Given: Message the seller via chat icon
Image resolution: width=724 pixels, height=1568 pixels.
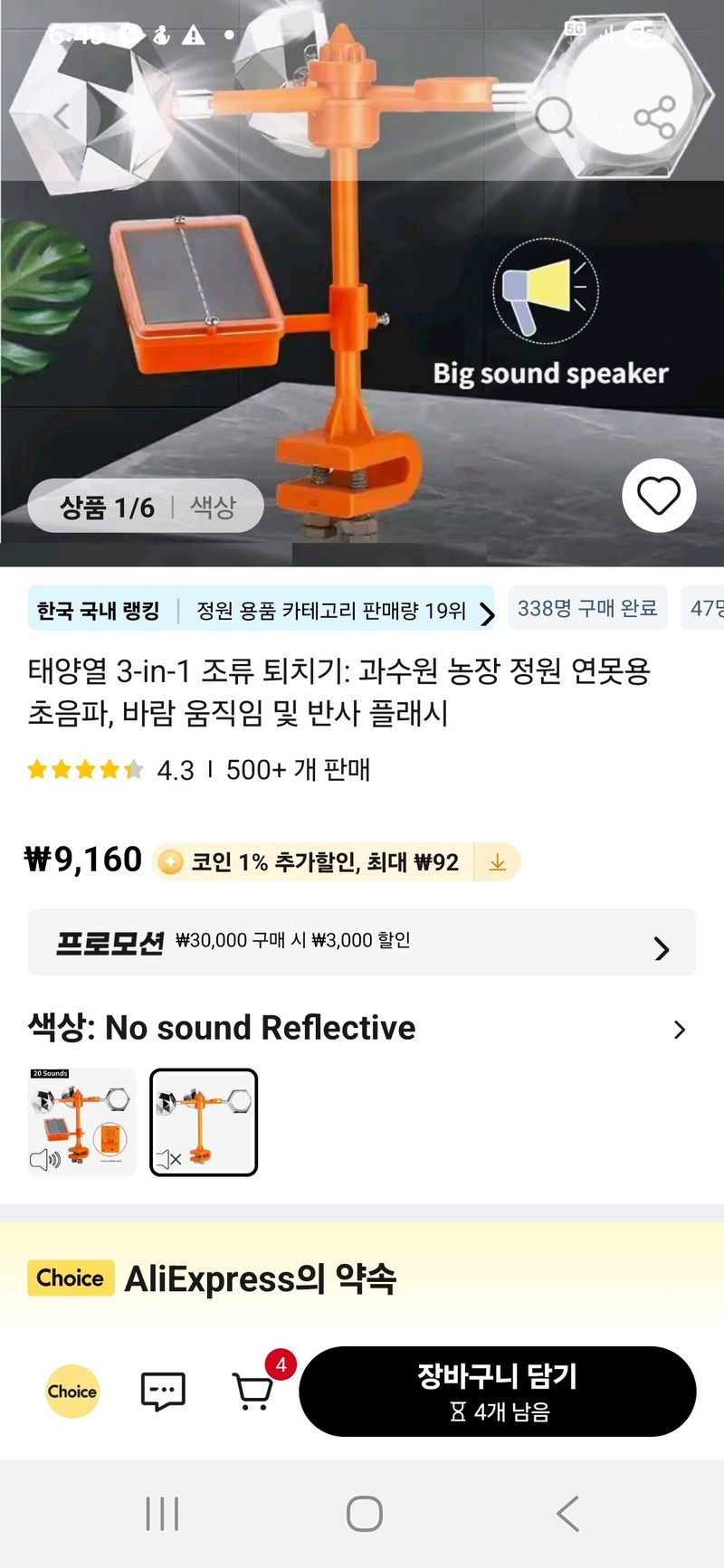Looking at the screenshot, I should pyautogui.click(x=163, y=1392).
